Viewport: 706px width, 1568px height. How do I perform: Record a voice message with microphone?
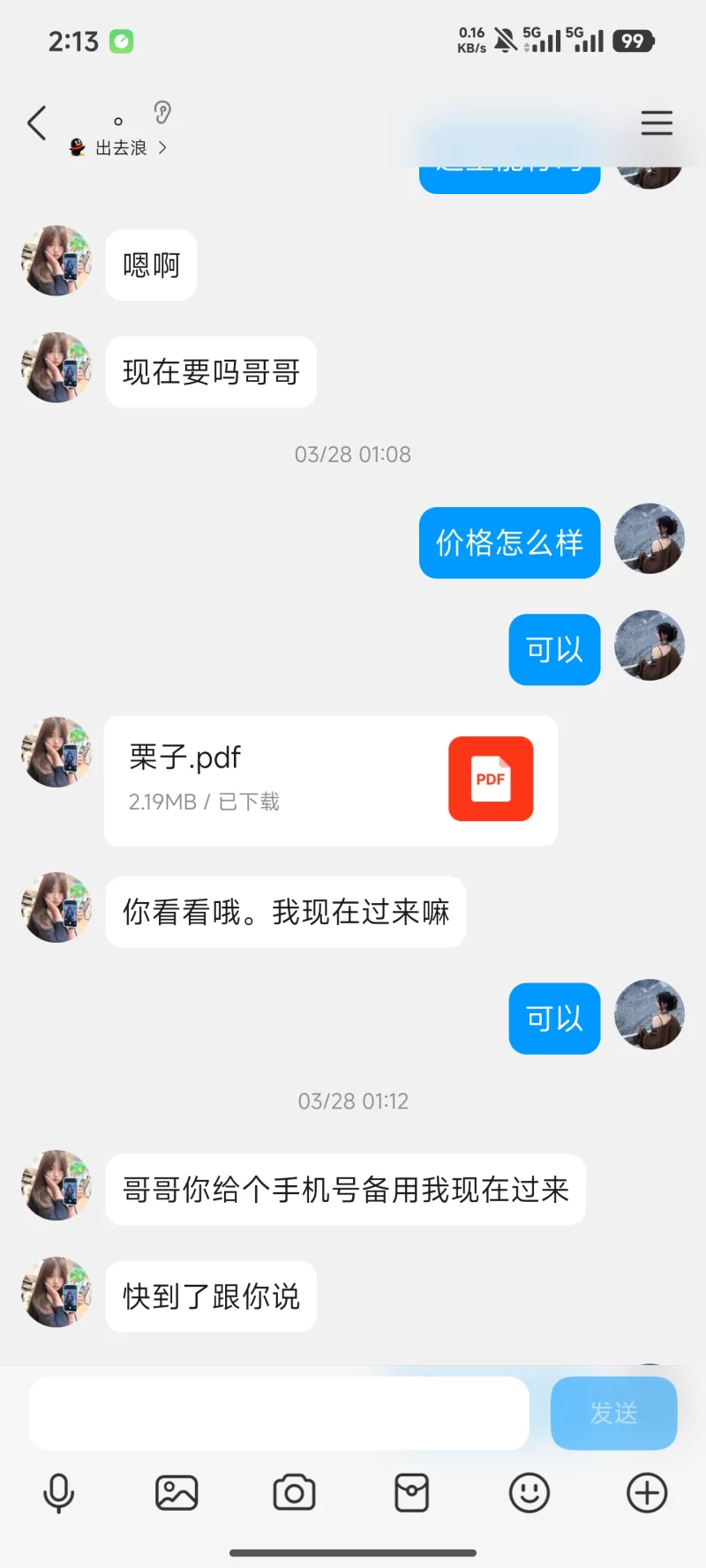click(59, 1493)
